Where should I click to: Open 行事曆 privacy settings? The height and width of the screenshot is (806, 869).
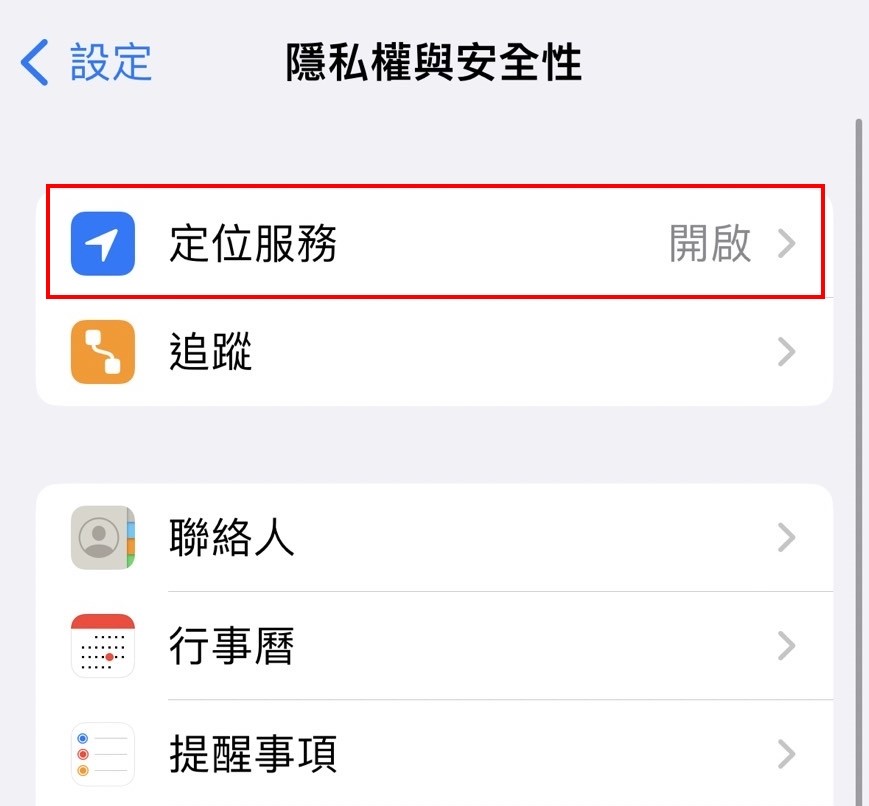[434, 646]
